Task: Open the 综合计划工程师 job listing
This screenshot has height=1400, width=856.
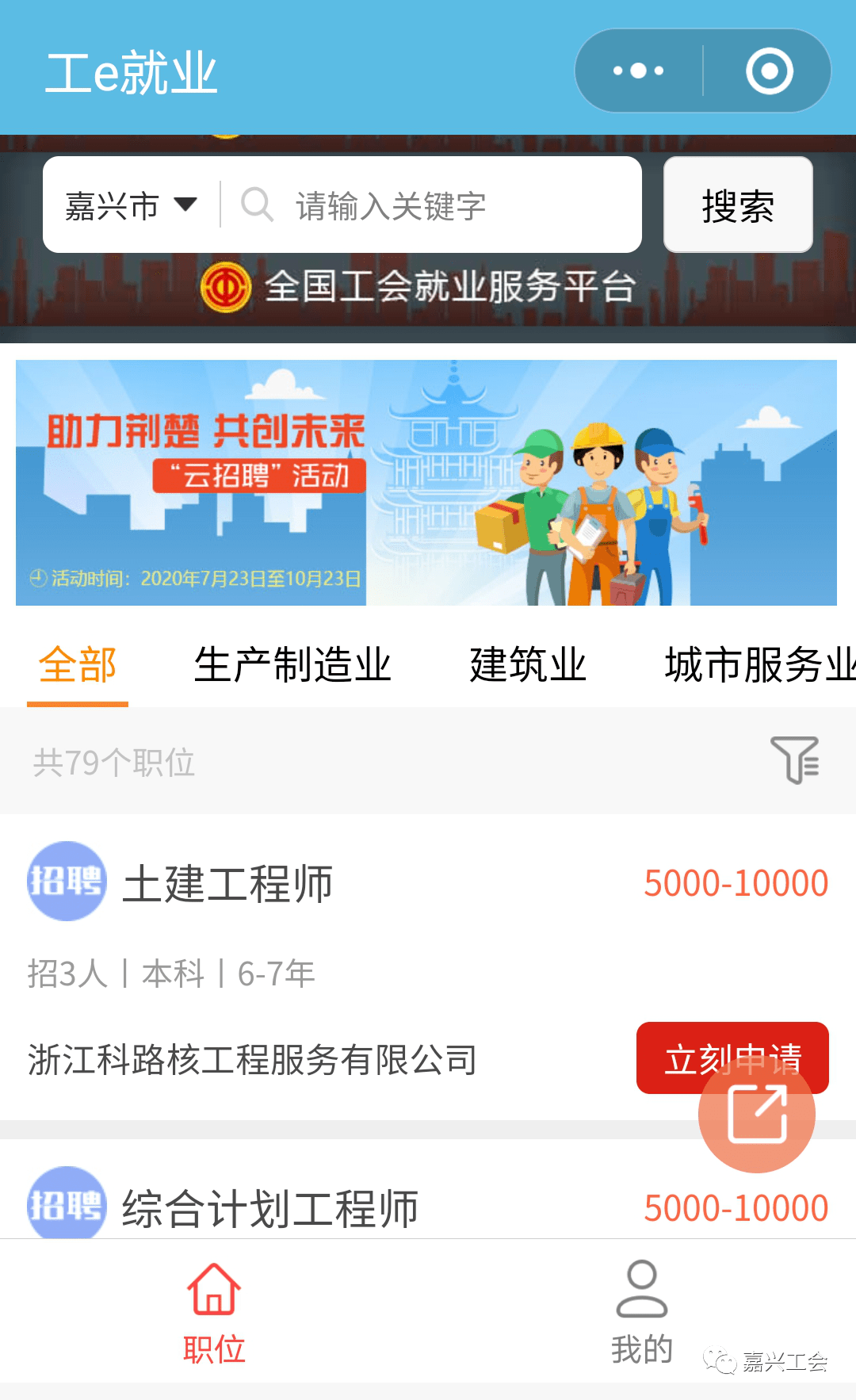Action: [269, 1208]
